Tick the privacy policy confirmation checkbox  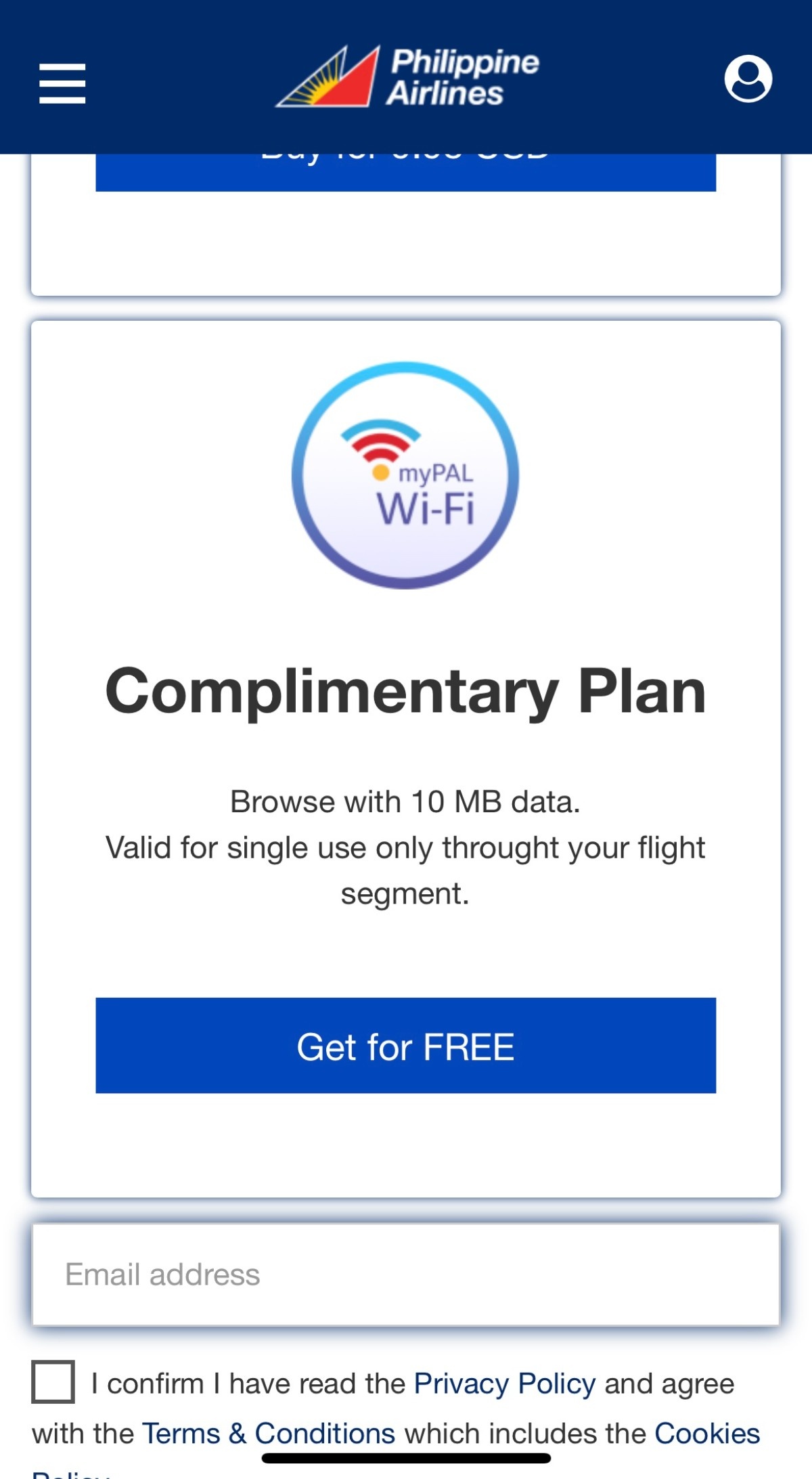[x=53, y=1382]
